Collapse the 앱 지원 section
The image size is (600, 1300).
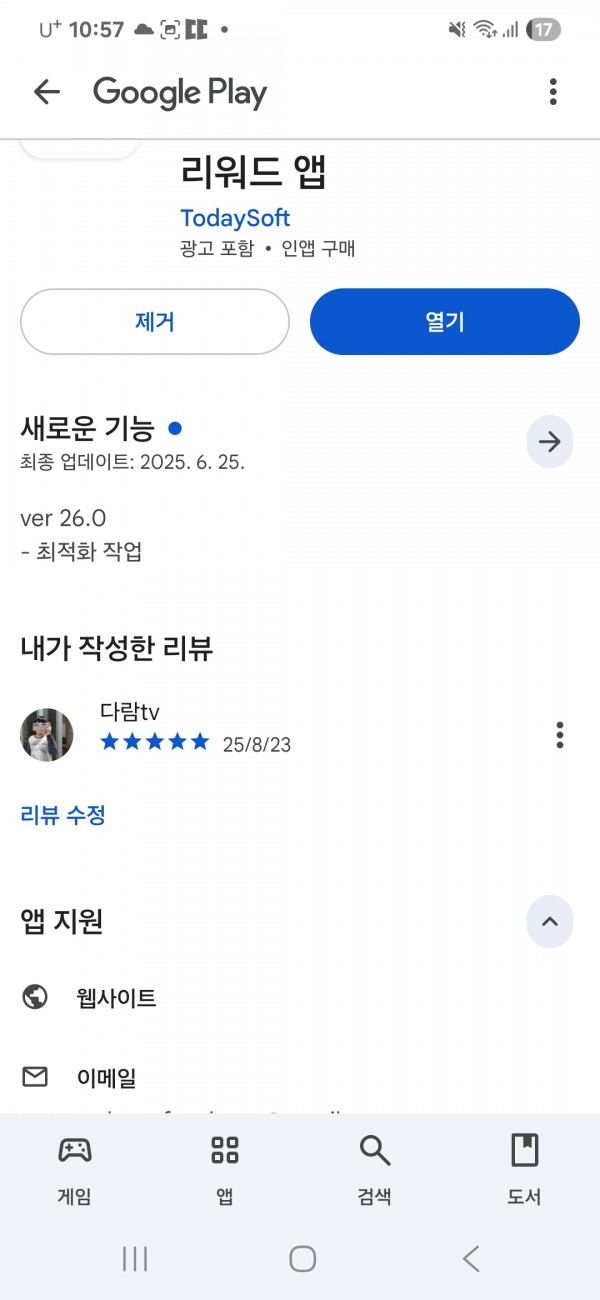(550, 922)
